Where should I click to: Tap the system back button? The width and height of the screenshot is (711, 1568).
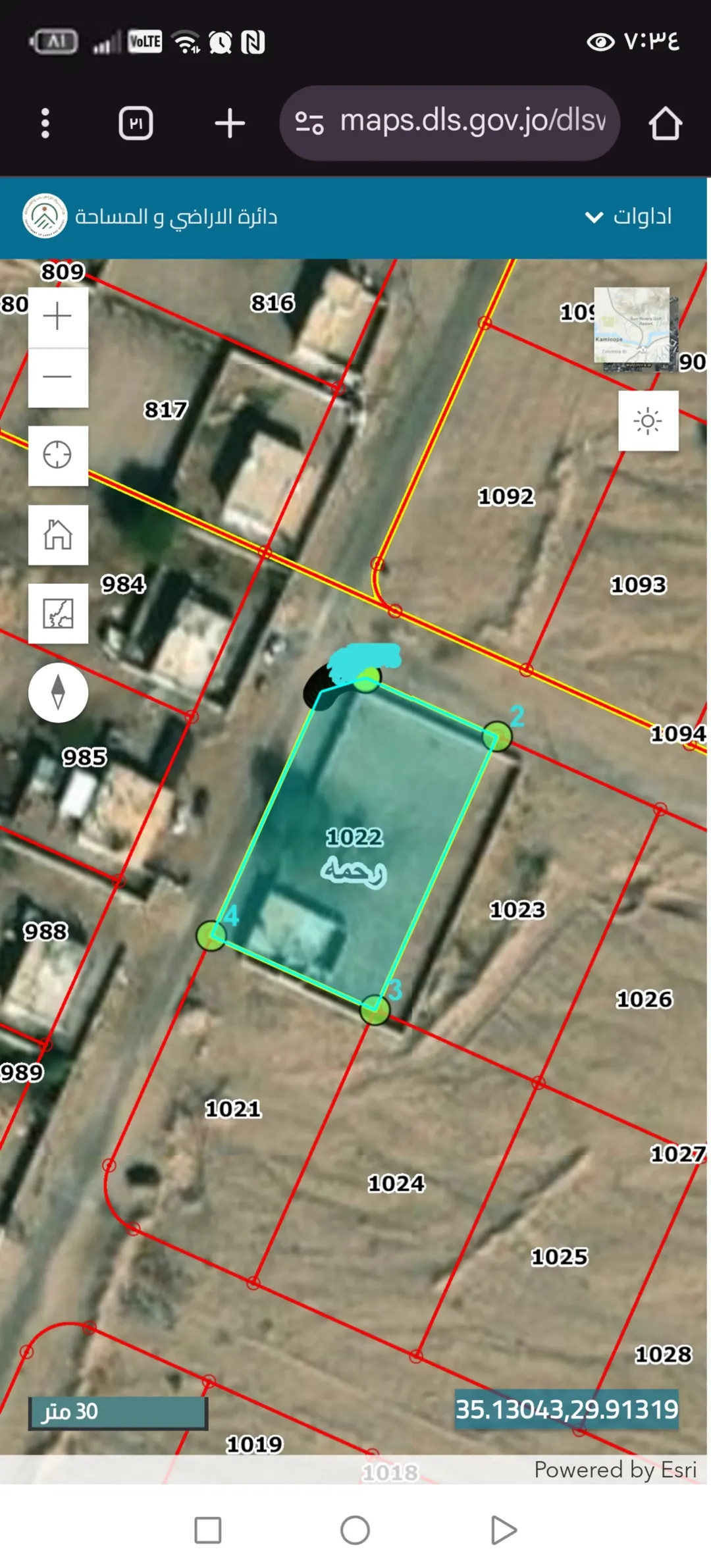504,1529
